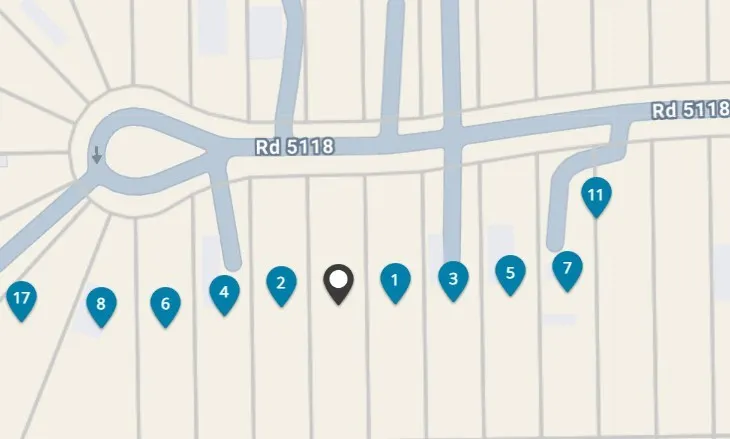Select the marker labeled 4
The image size is (730, 439).
tap(224, 293)
